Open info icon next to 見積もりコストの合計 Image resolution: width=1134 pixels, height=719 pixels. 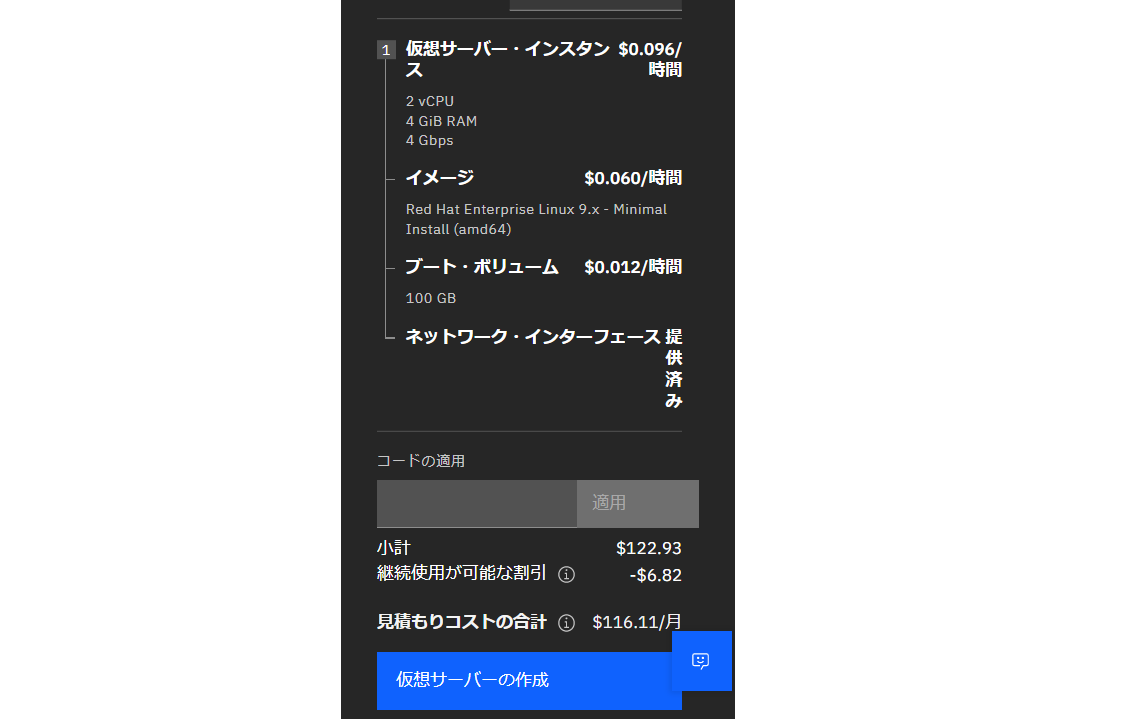coord(566,623)
